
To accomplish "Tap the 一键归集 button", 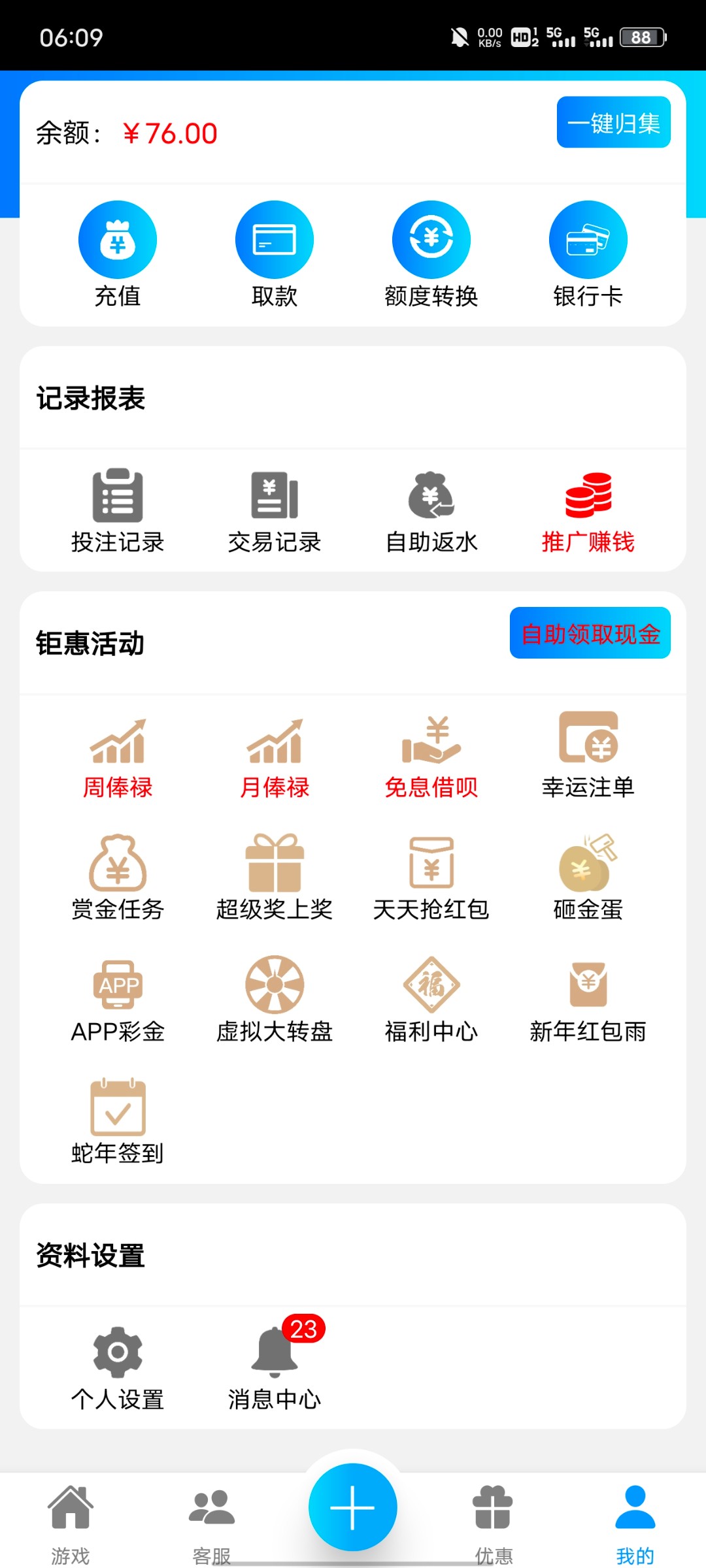I will (613, 122).
